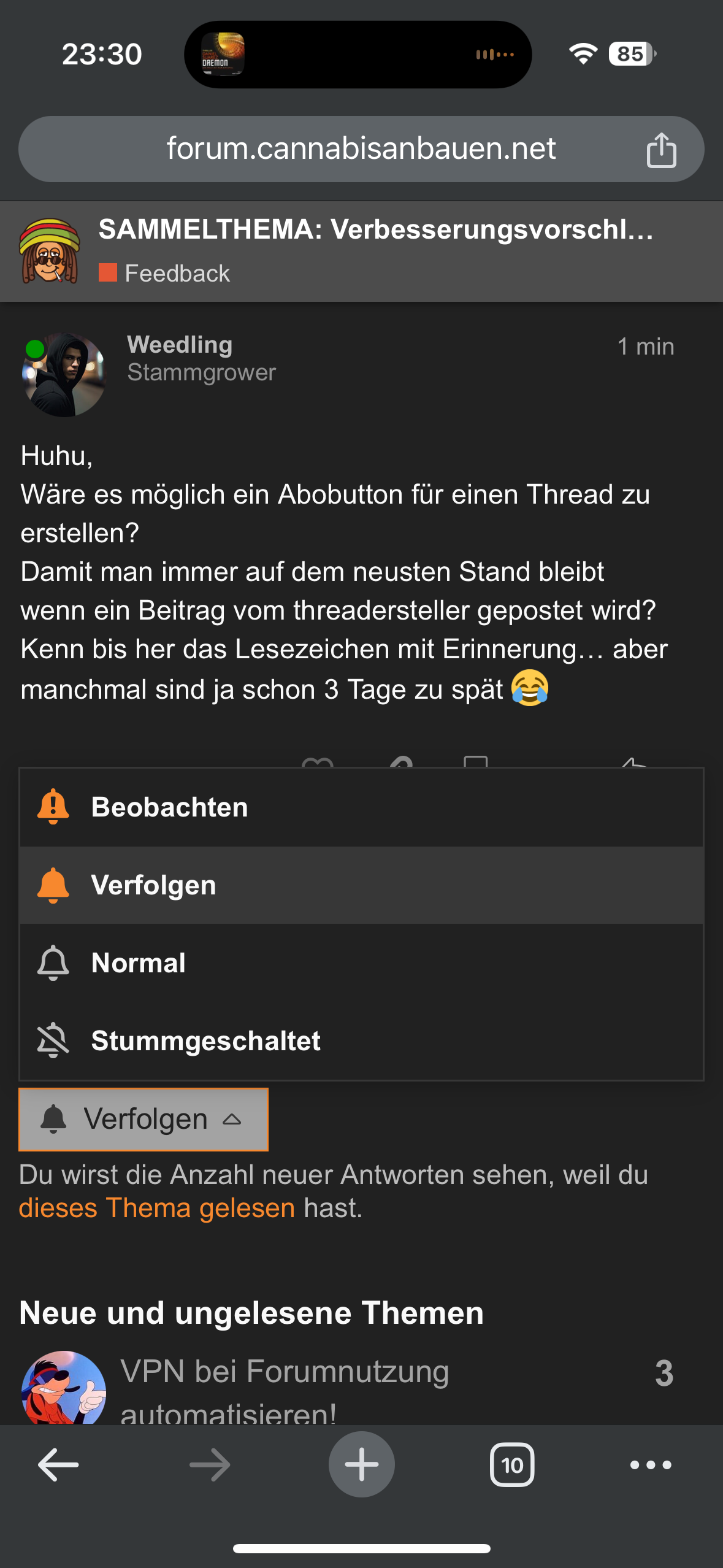This screenshot has height=1568, width=723.
Task: Show the 10 open tabs
Action: [x=512, y=1464]
